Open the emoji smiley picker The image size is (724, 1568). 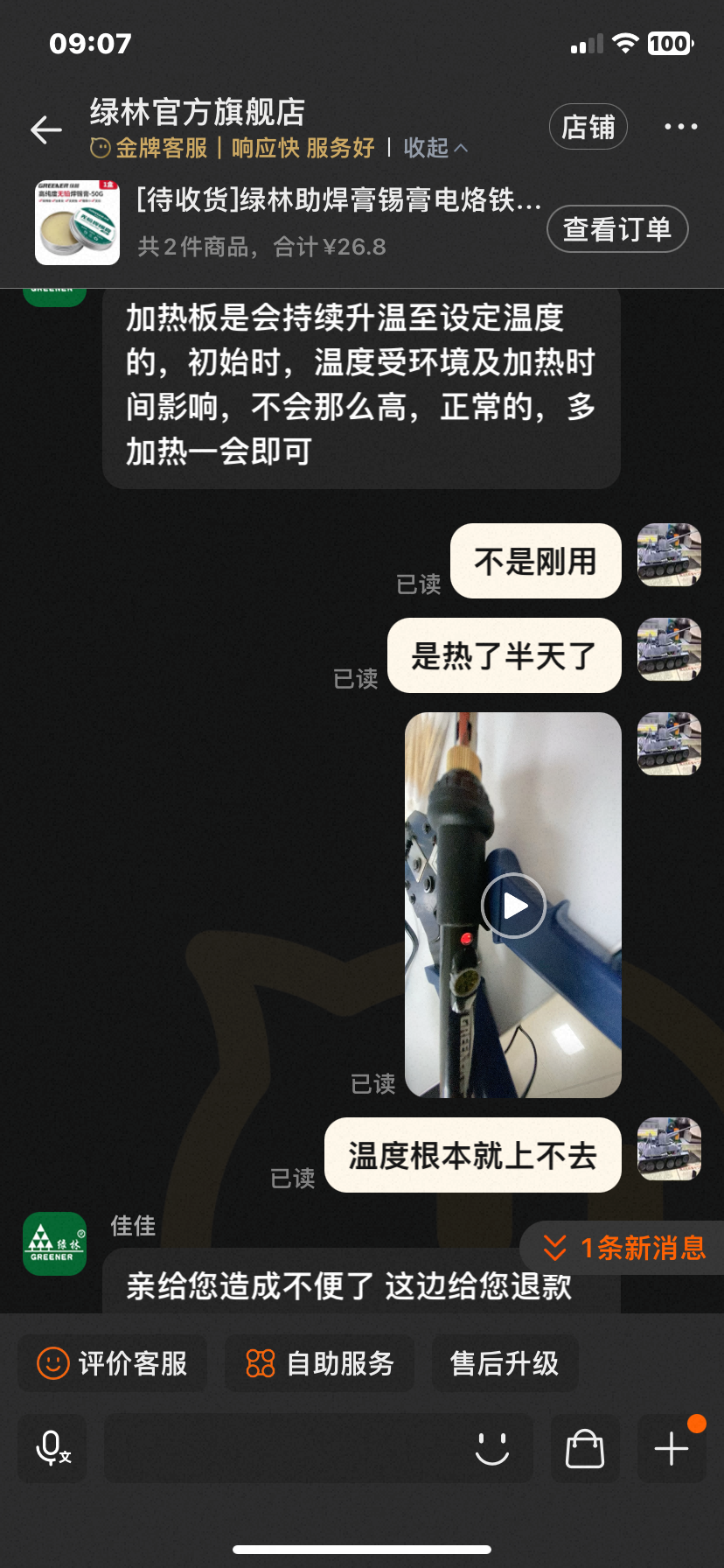[x=492, y=1448]
